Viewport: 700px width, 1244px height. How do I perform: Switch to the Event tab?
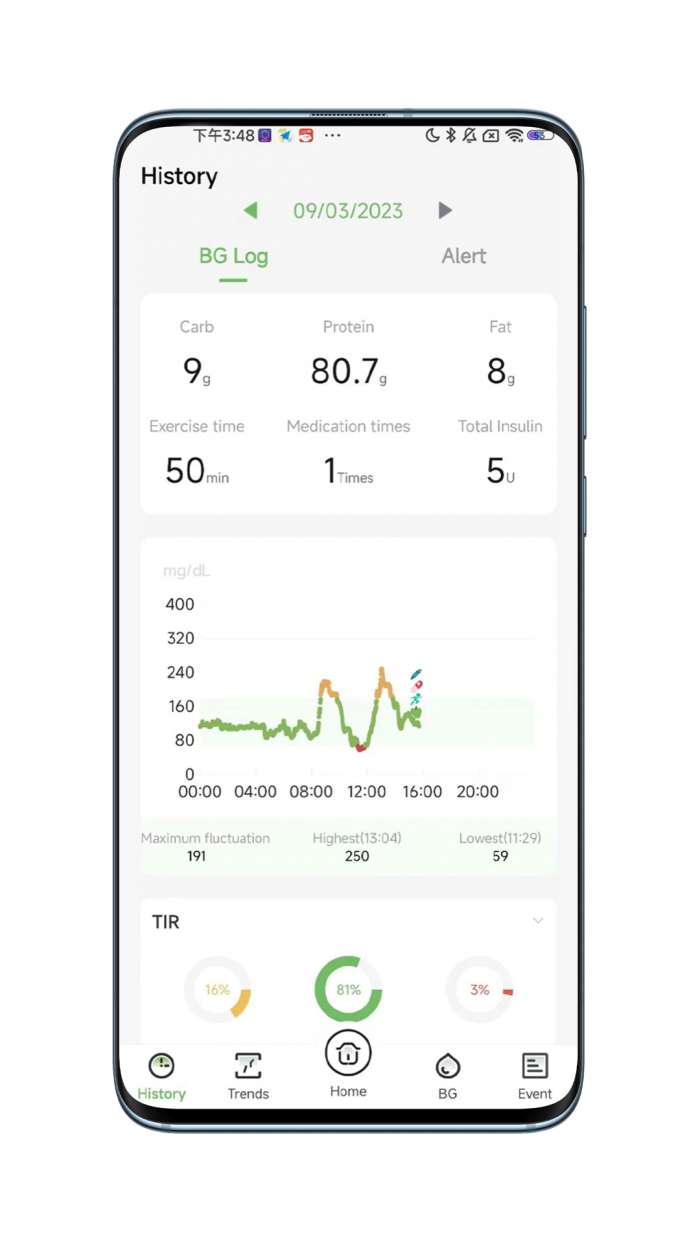[x=535, y=1075]
